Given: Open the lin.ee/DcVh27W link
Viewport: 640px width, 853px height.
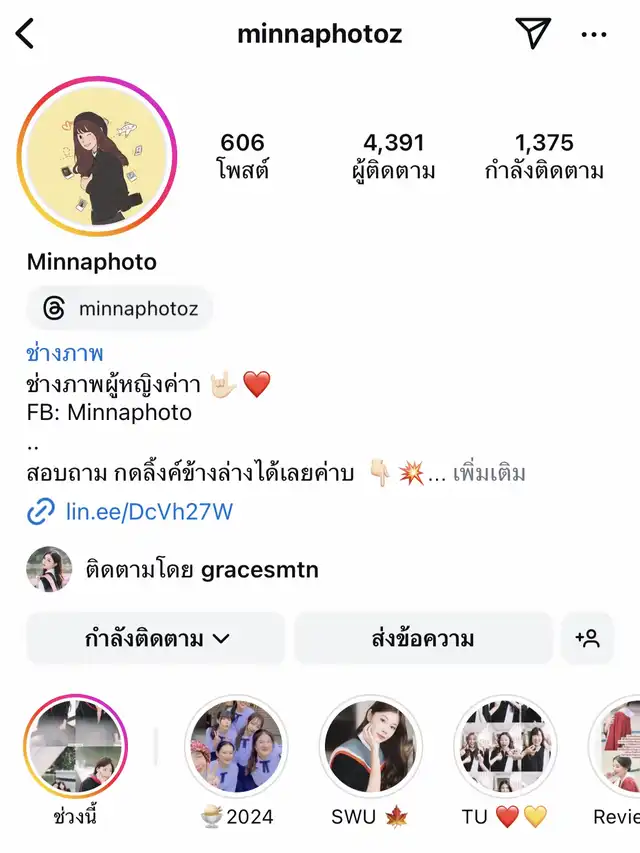Looking at the screenshot, I should tap(149, 512).
